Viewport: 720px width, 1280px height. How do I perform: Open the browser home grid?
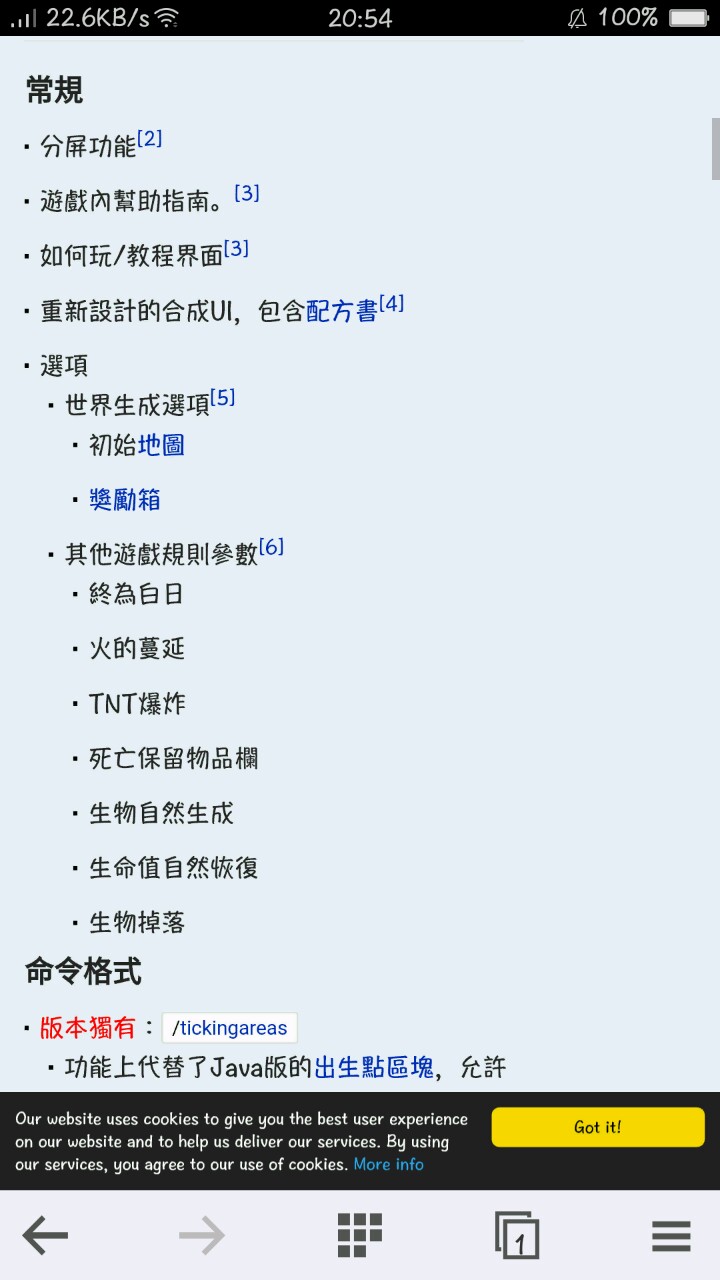360,1236
